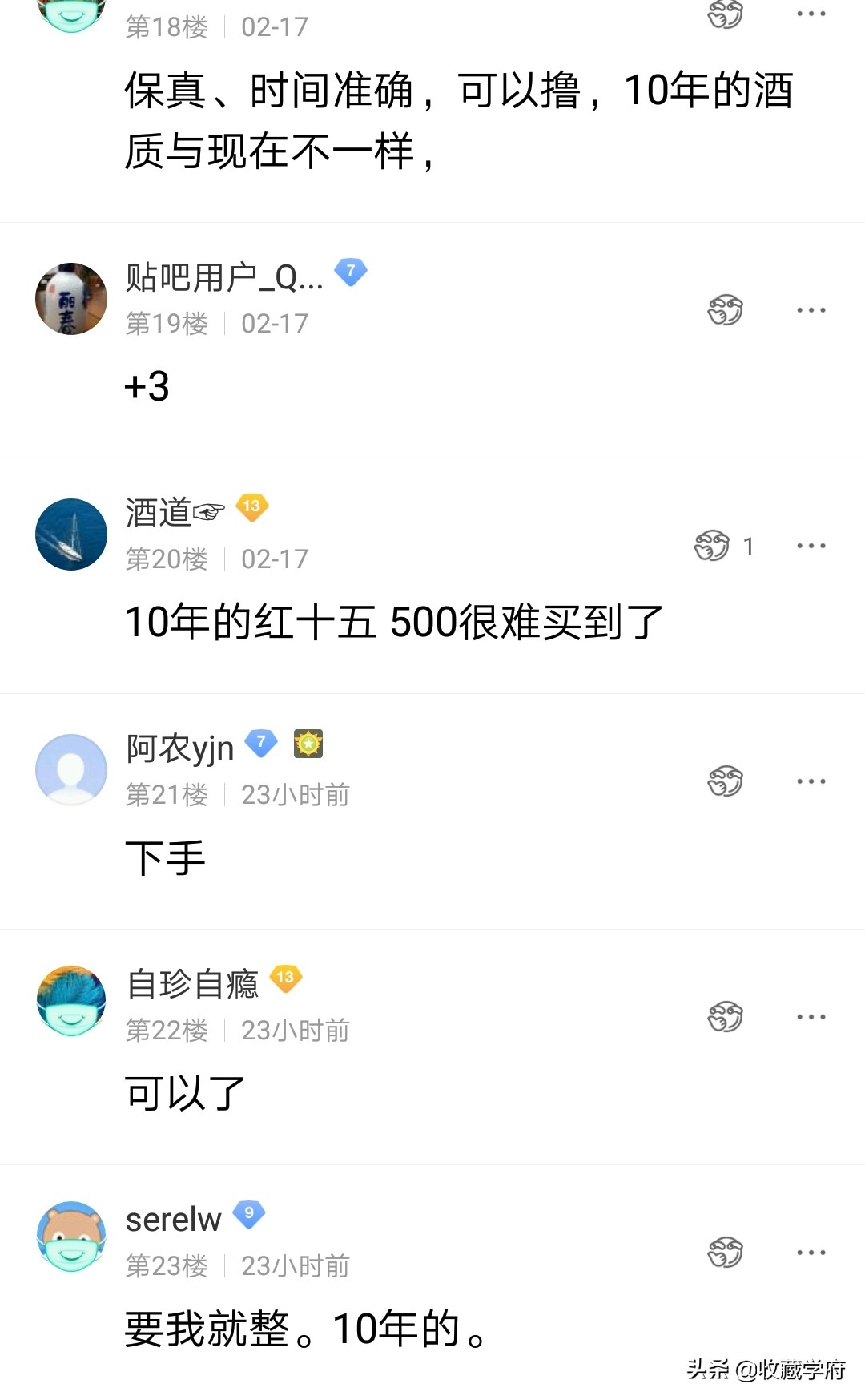Click 贴吧用户_Q's blue level 7 diamond badge
865x1400 pixels.
point(350,272)
